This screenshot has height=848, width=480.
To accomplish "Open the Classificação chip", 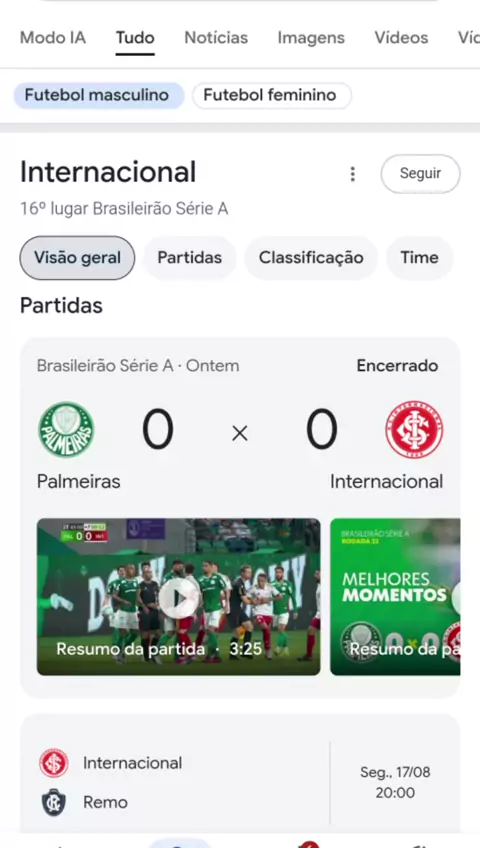I will (311, 258).
